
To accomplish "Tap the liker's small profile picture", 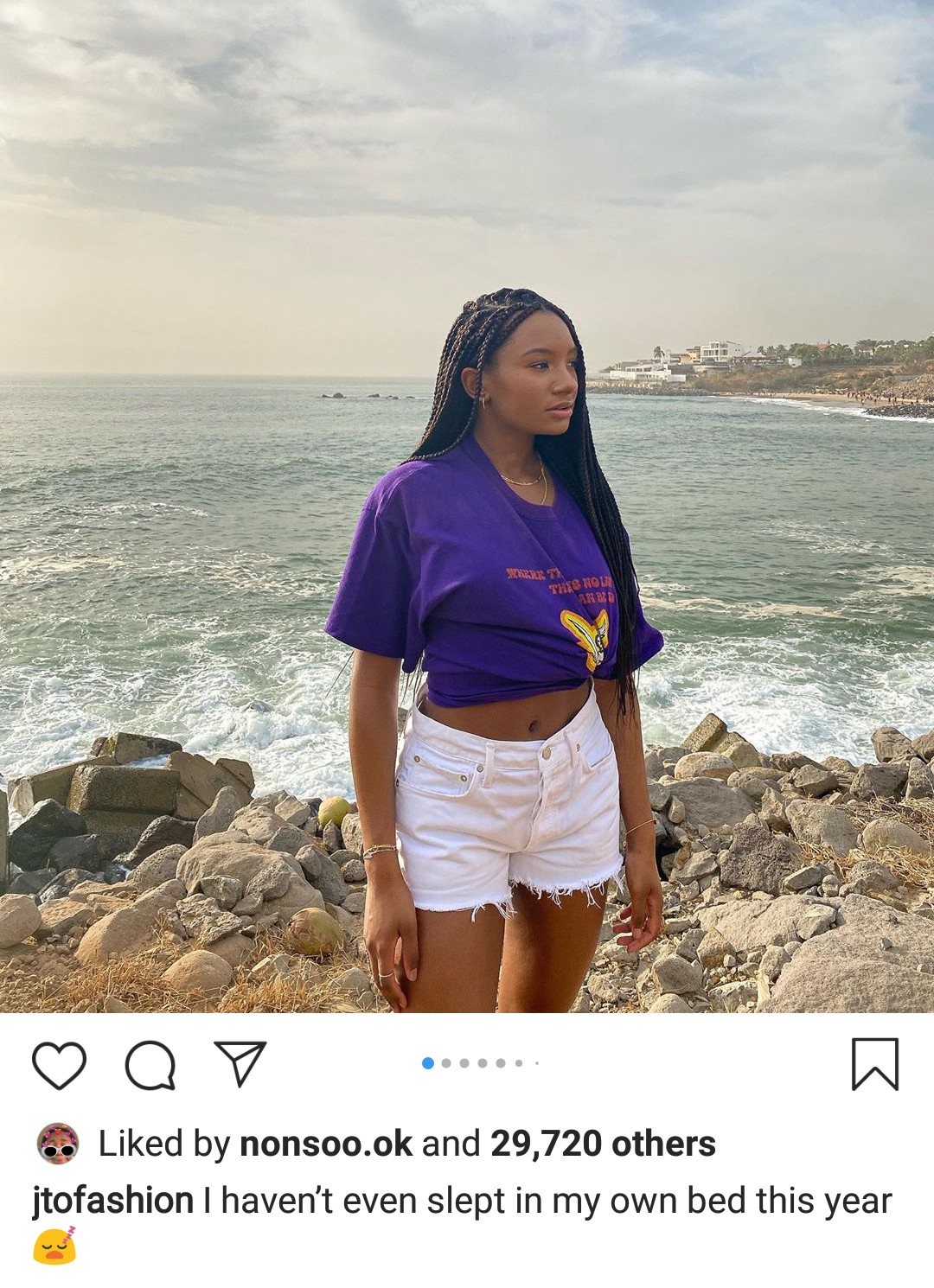I will (58, 1144).
